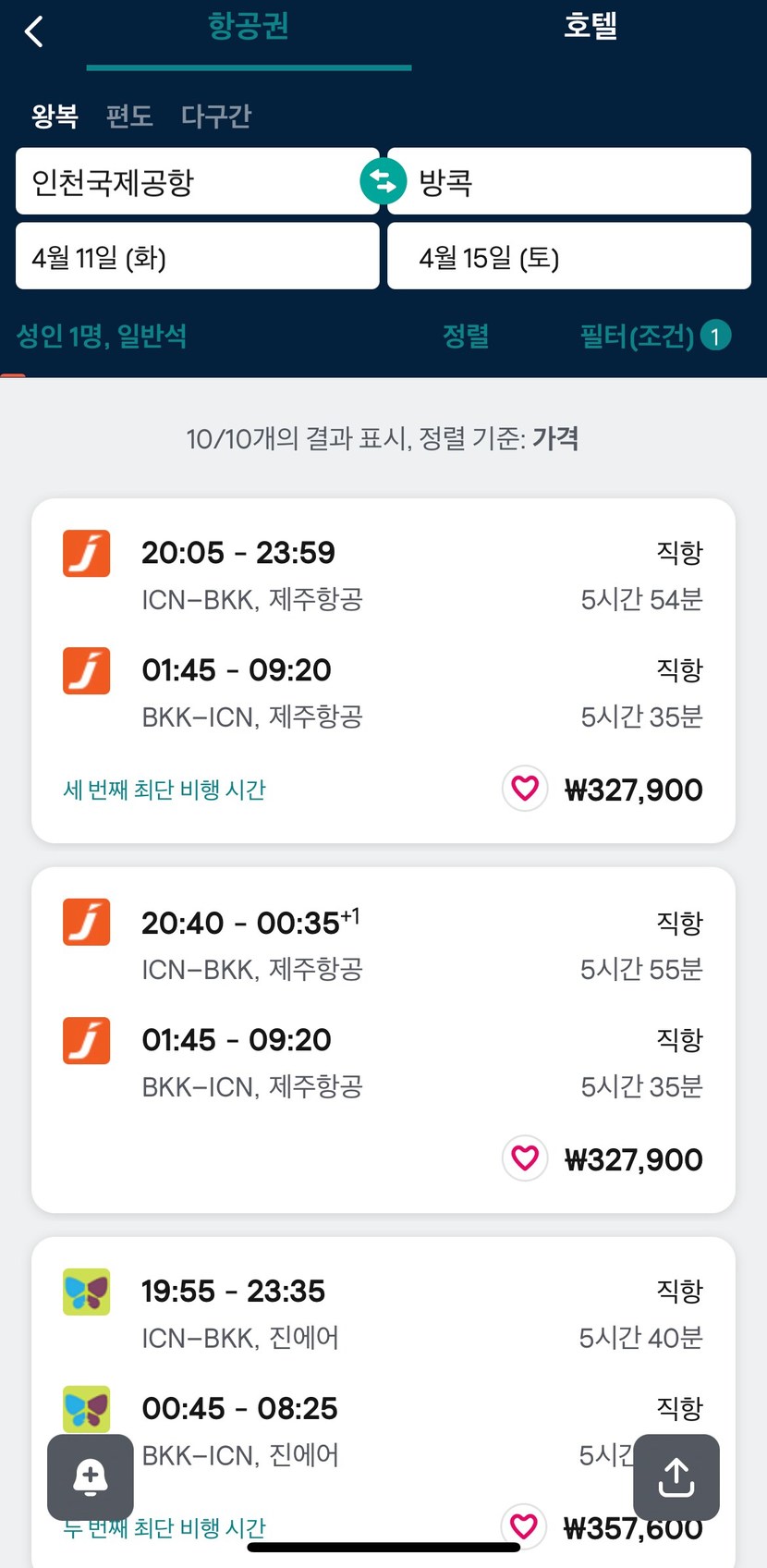The width and height of the screenshot is (767, 1568).
Task: Open the Jeju Air 20:40 - 00:35 flight card
Action: coord(383,1040)
